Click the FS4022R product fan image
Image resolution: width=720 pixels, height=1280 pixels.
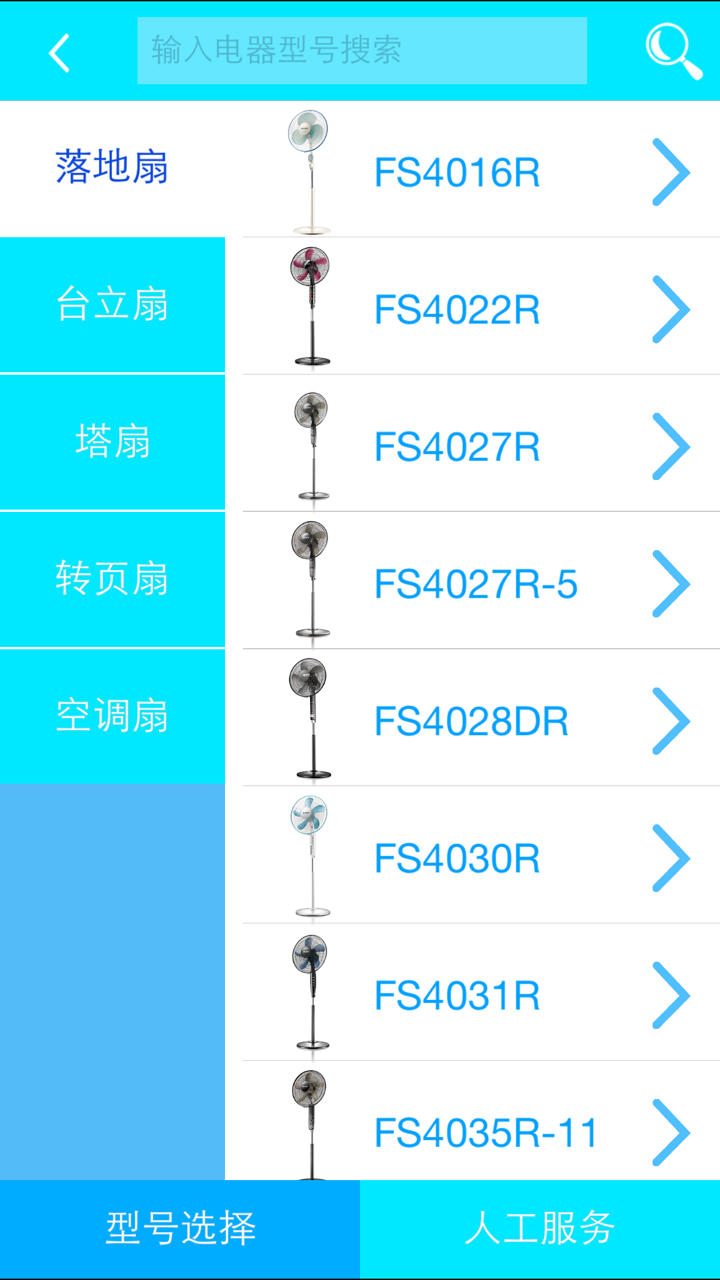(x=309, y=305)
